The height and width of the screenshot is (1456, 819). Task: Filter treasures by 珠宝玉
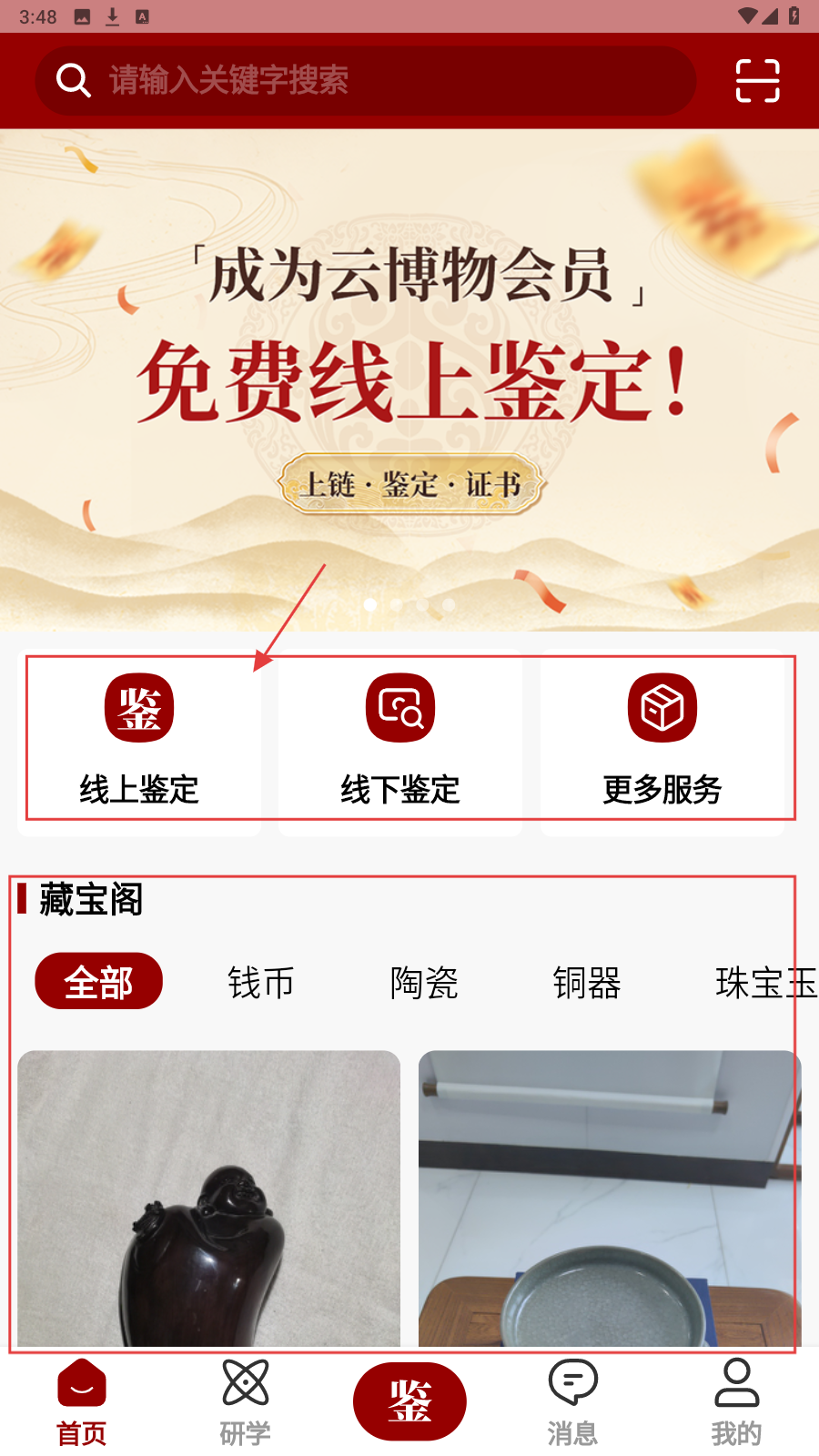pos(764,983)
